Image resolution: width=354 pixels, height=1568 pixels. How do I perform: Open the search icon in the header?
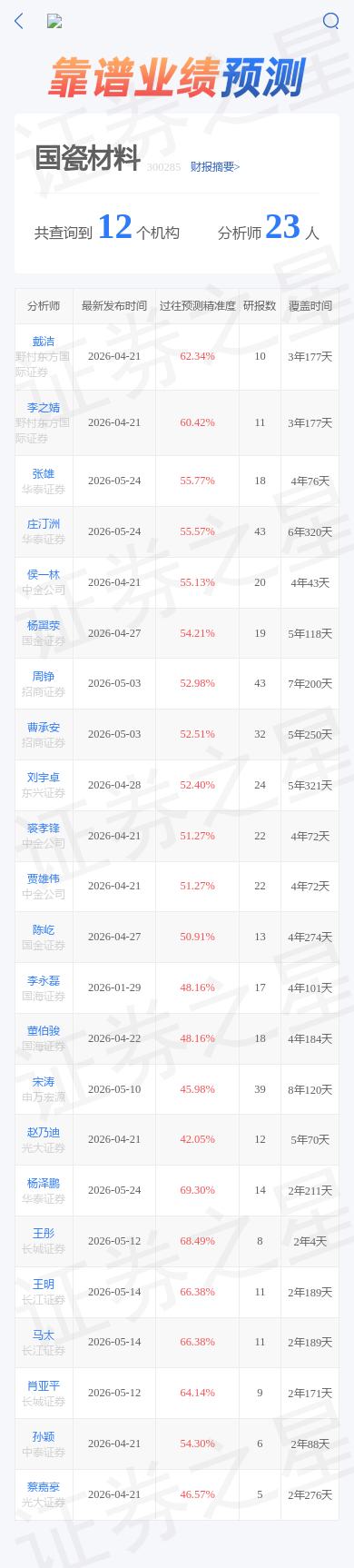click(x=331, y=21)
